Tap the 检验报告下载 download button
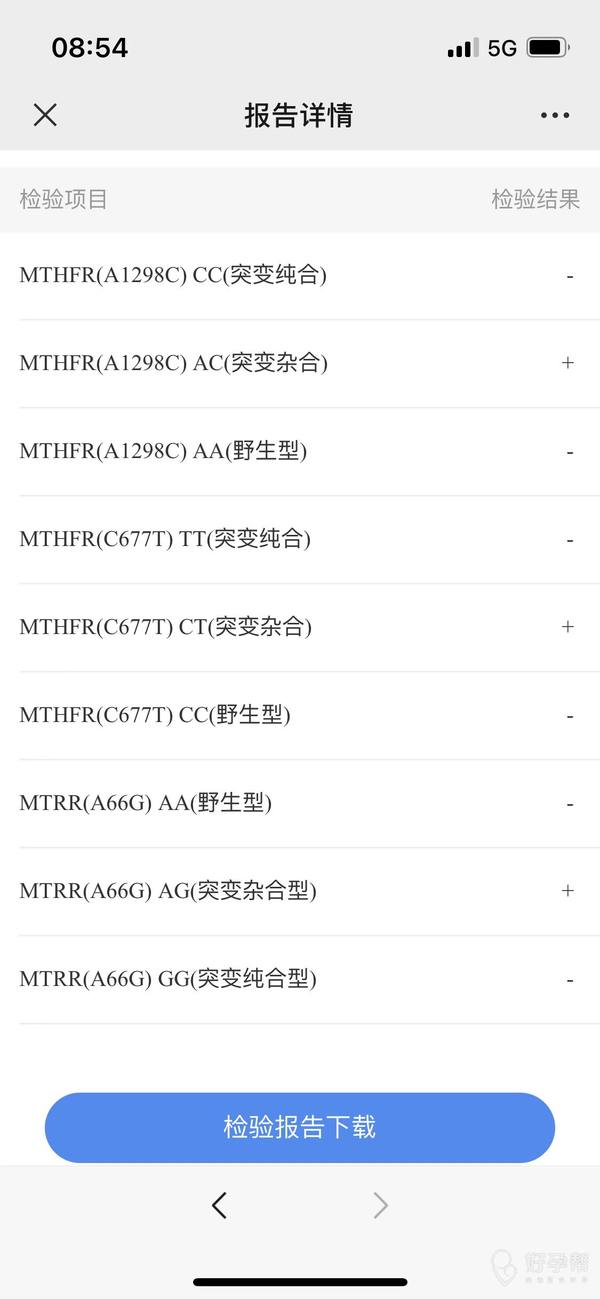This screenshot has height=1299, width=600. (x=300, y=1127)
